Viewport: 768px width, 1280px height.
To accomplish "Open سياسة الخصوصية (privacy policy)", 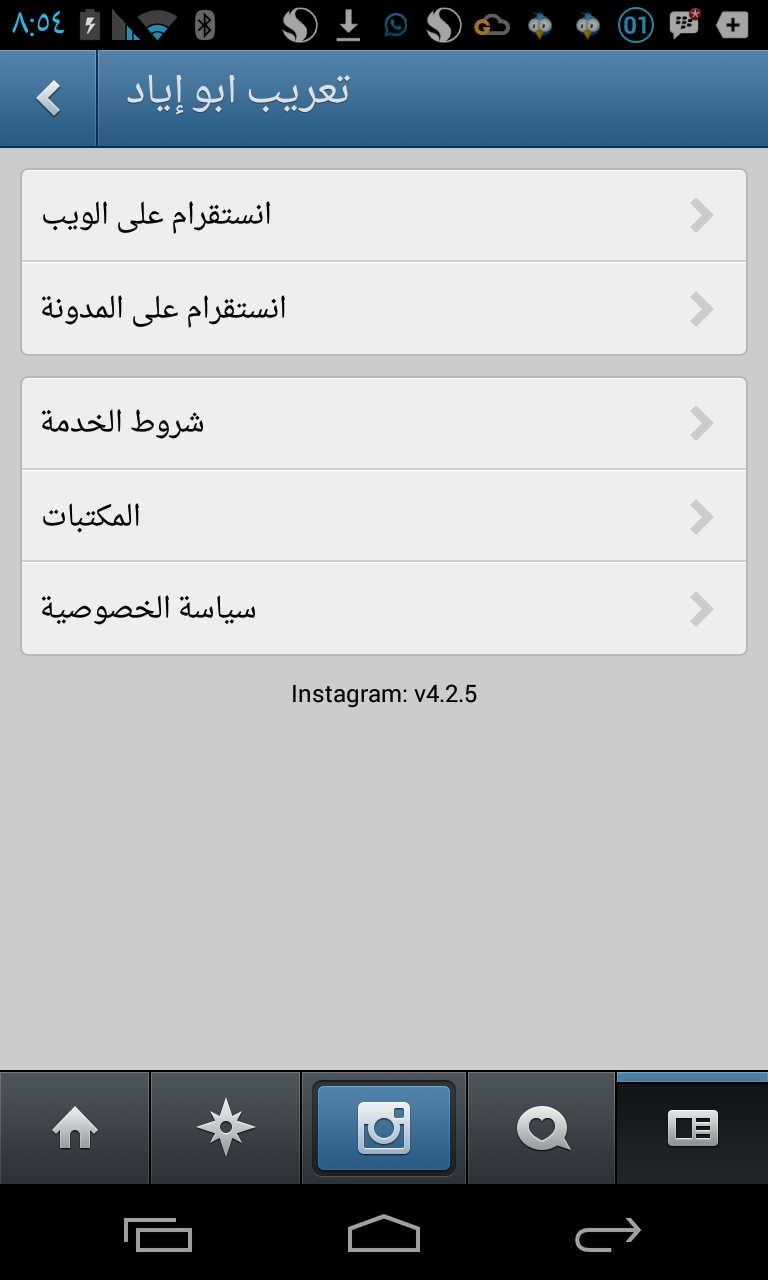I will (x=384, y=608).
